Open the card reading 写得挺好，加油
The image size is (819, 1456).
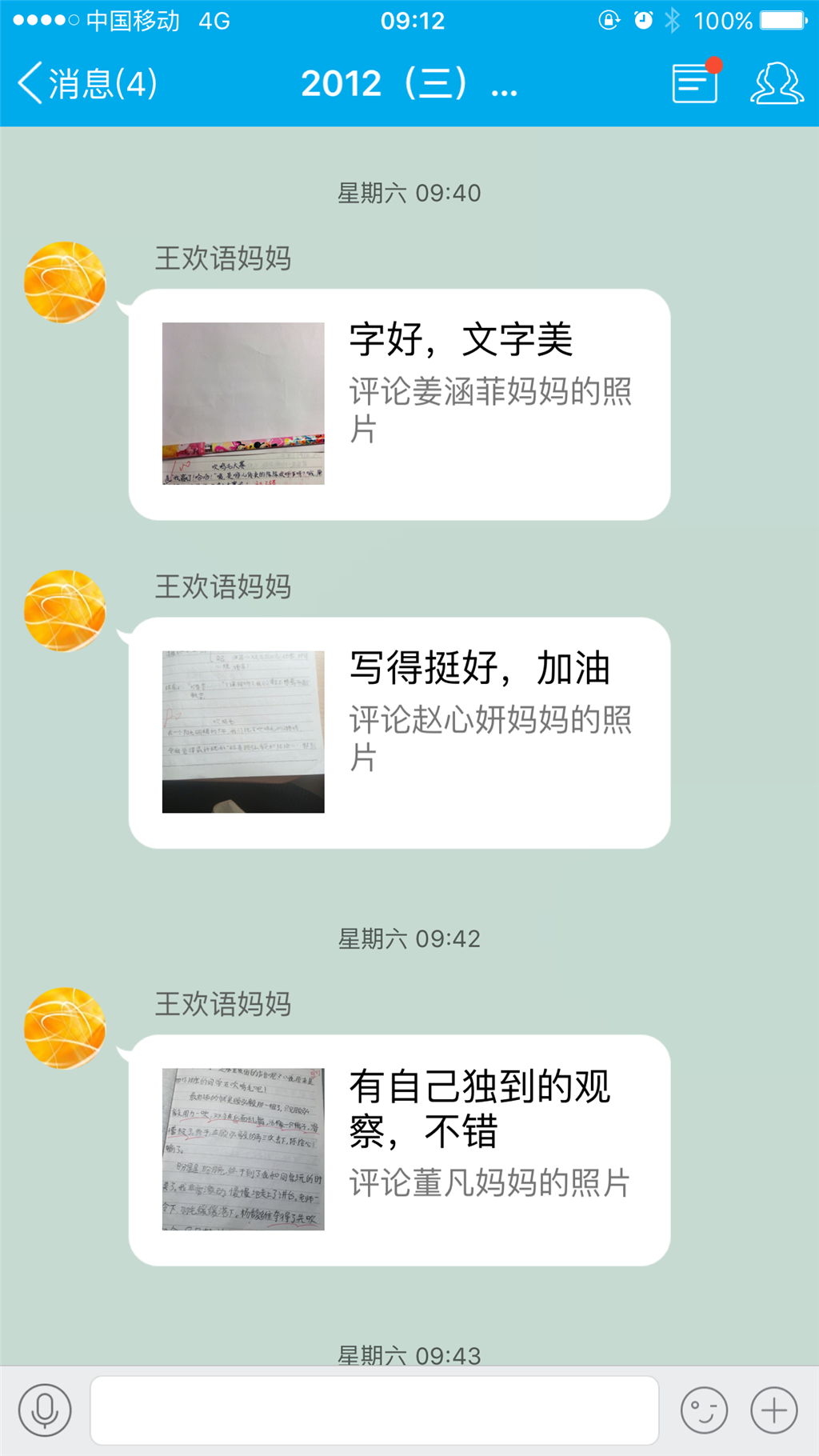click(x=399, y=733)
